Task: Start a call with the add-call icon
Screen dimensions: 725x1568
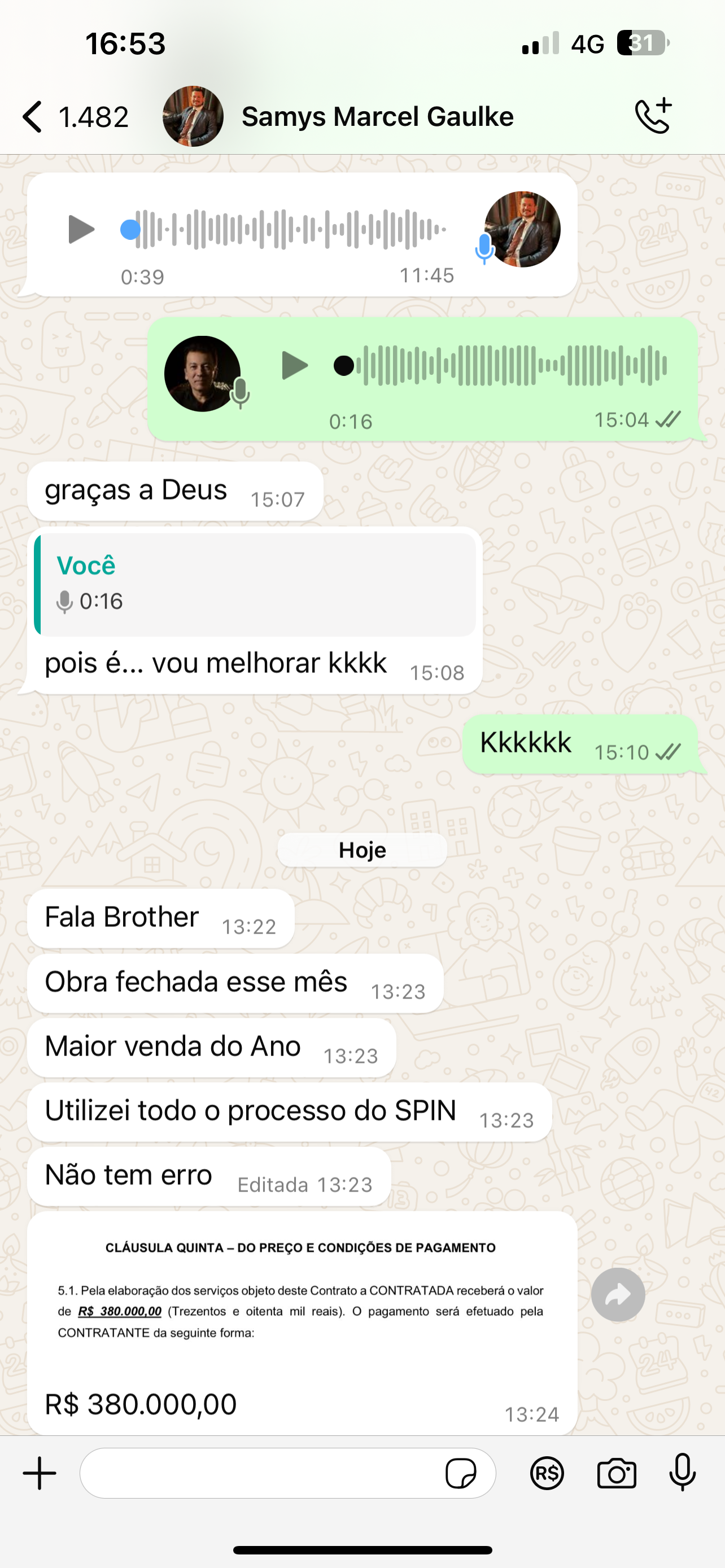Action: [652, 115]
